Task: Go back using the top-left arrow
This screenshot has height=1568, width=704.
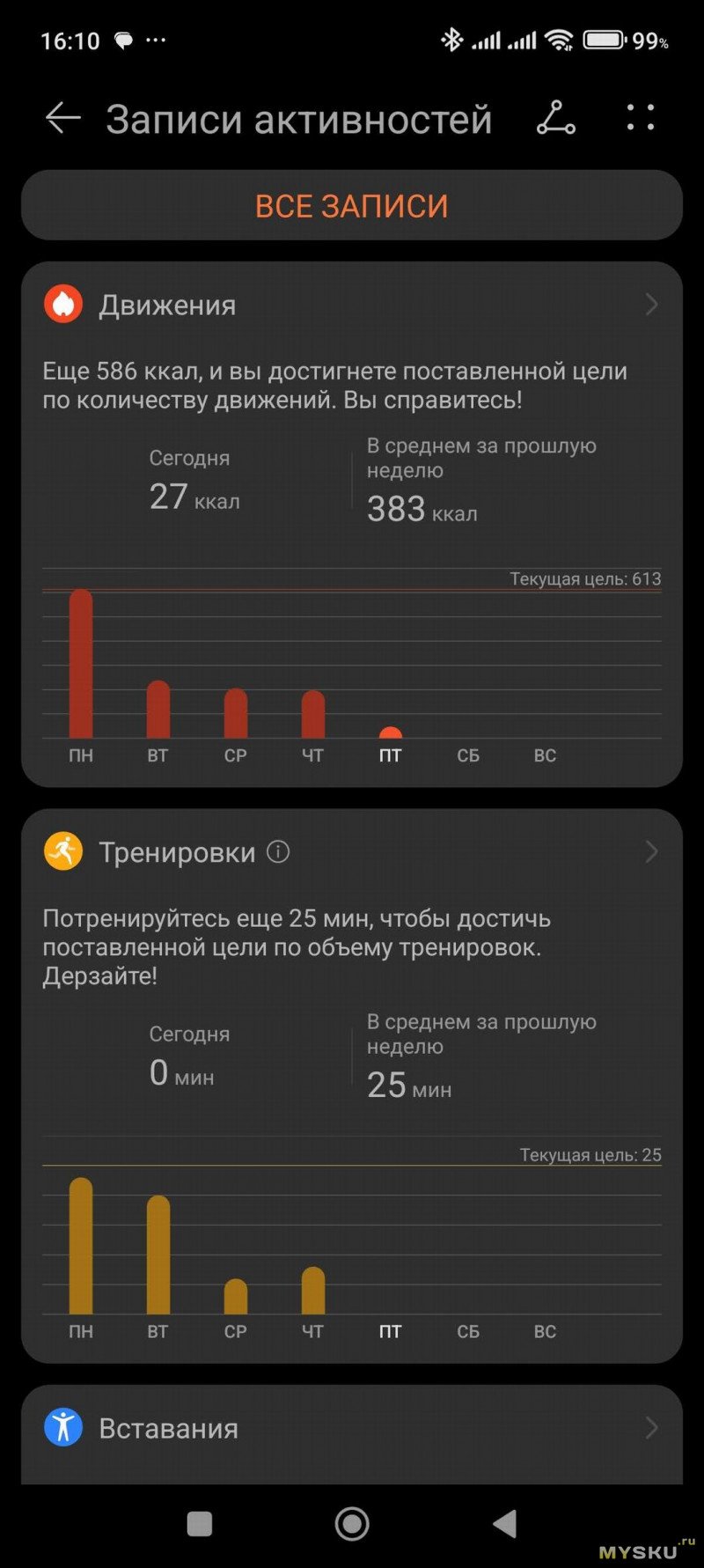Action: click(x=62, y=118)
